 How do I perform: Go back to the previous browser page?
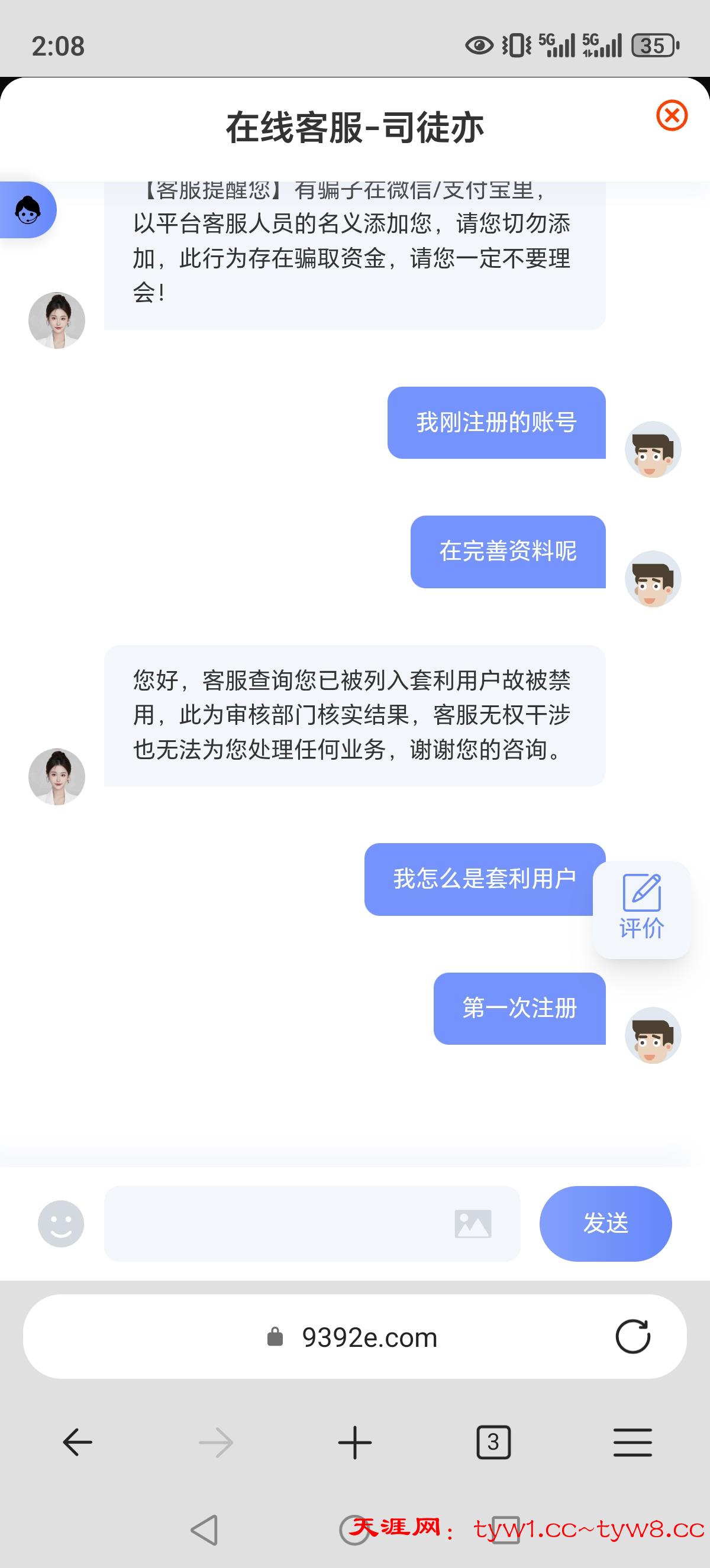click(78, 1442)
